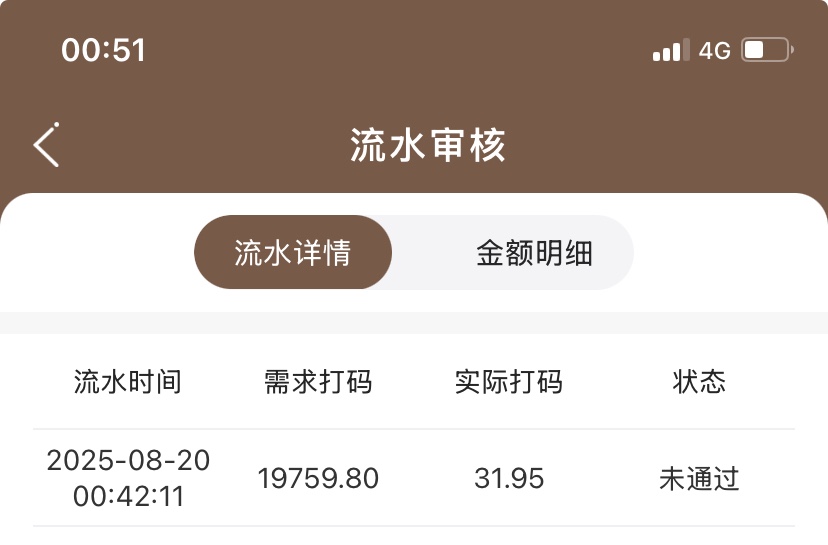The width and height of the screenshot is (828, 545).
Task: Select the 流水详情 tab
Action: click(x=292, y=253)
